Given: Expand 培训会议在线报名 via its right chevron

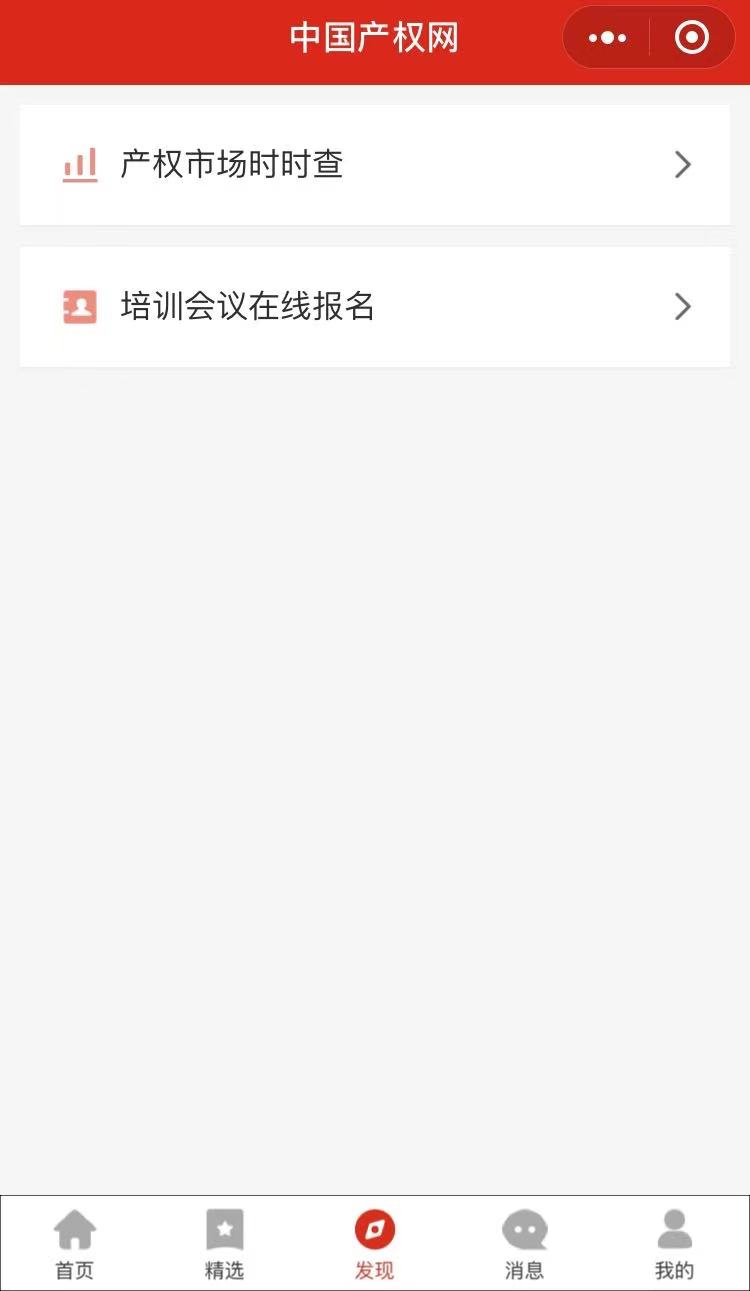Looking at the screenshot, I should [x=683, y=306].
